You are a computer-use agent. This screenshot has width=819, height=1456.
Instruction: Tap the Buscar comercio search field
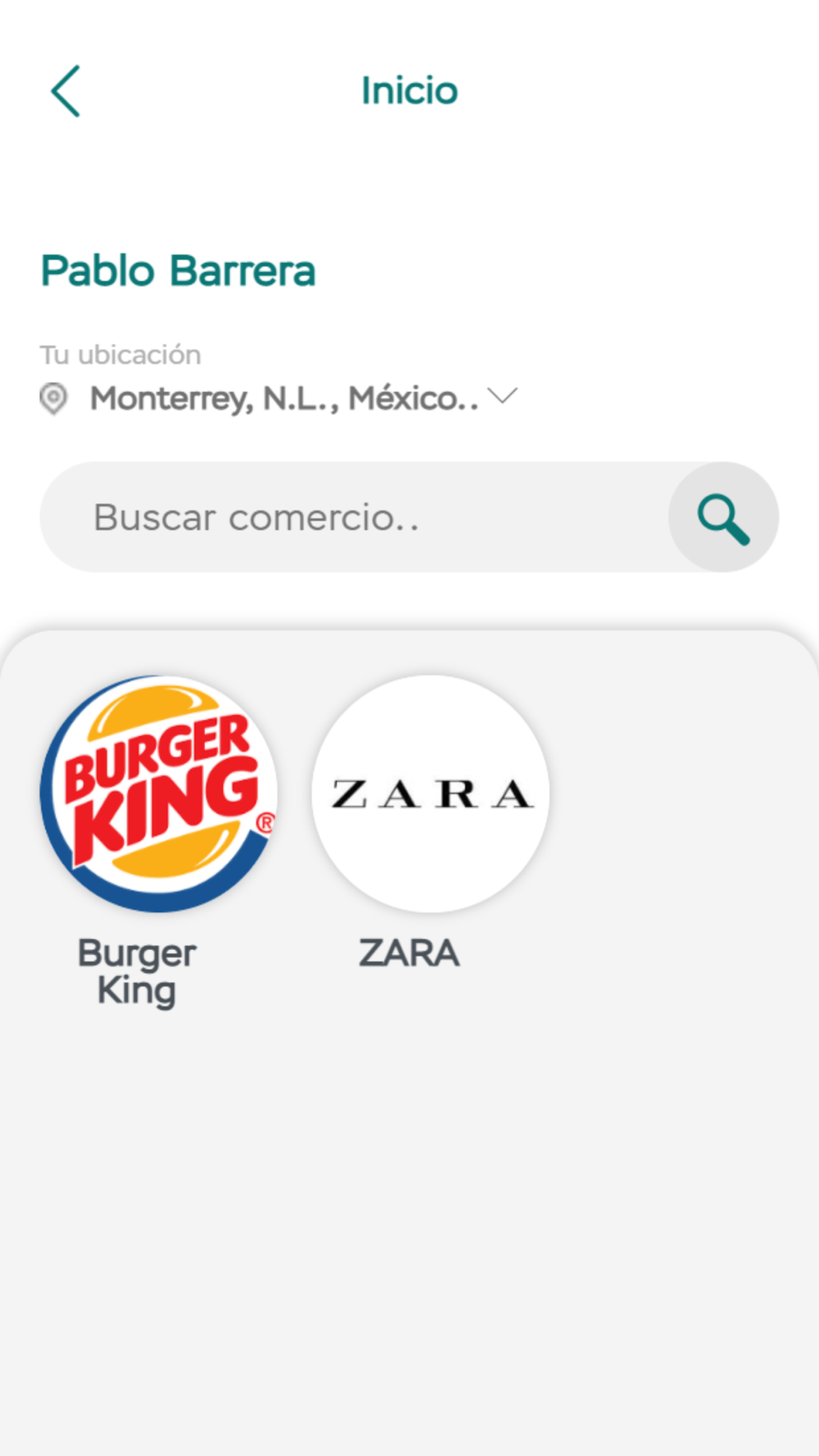point(354,517)
